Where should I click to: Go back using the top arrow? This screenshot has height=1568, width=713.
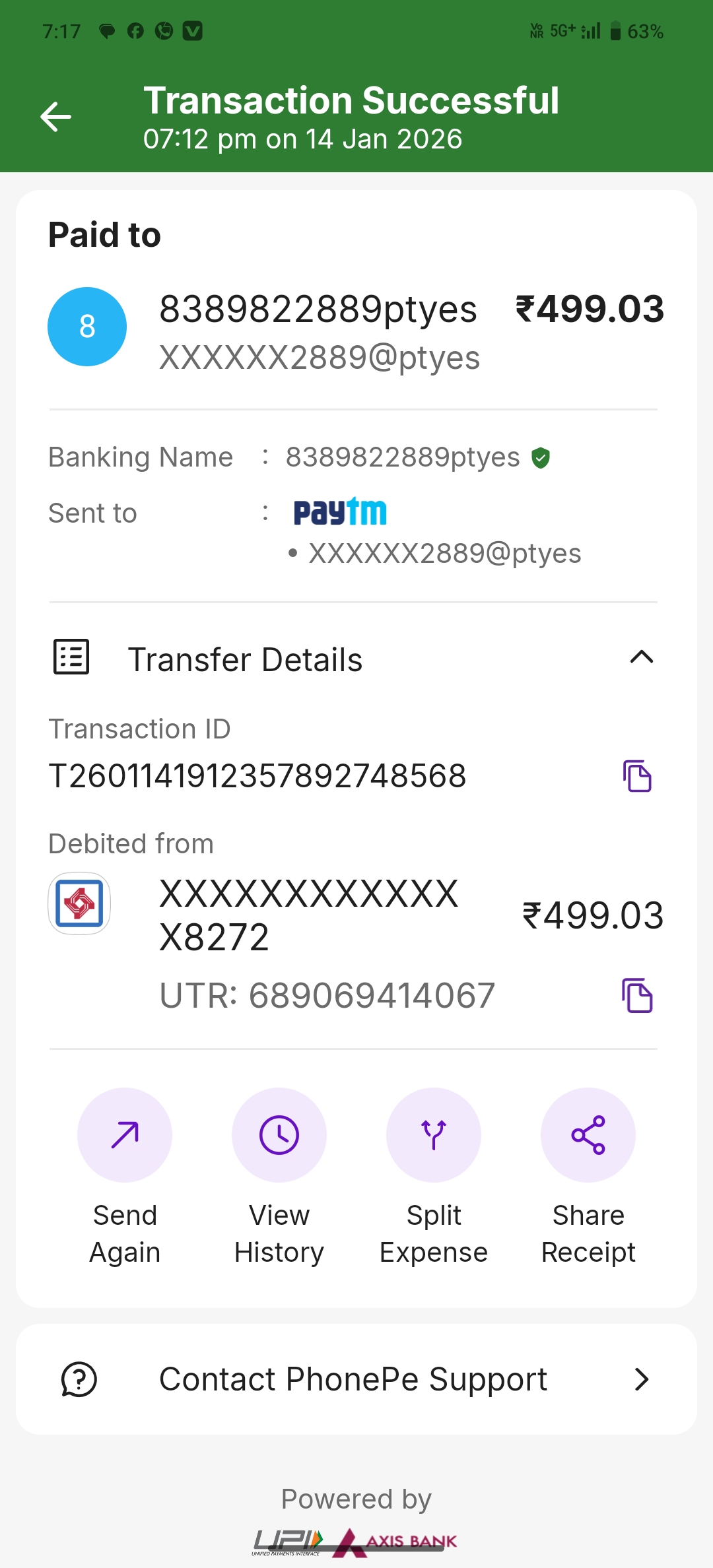[x=56, y=117]
